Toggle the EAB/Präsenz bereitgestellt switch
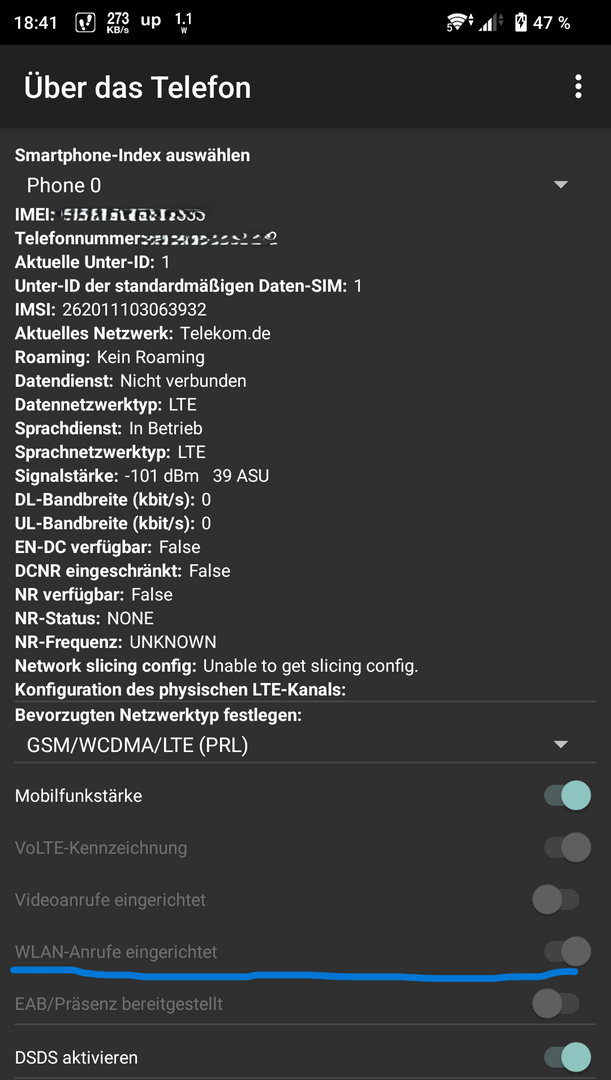Viewport: 611px width, 1080px height. (x=556, y=1003)
